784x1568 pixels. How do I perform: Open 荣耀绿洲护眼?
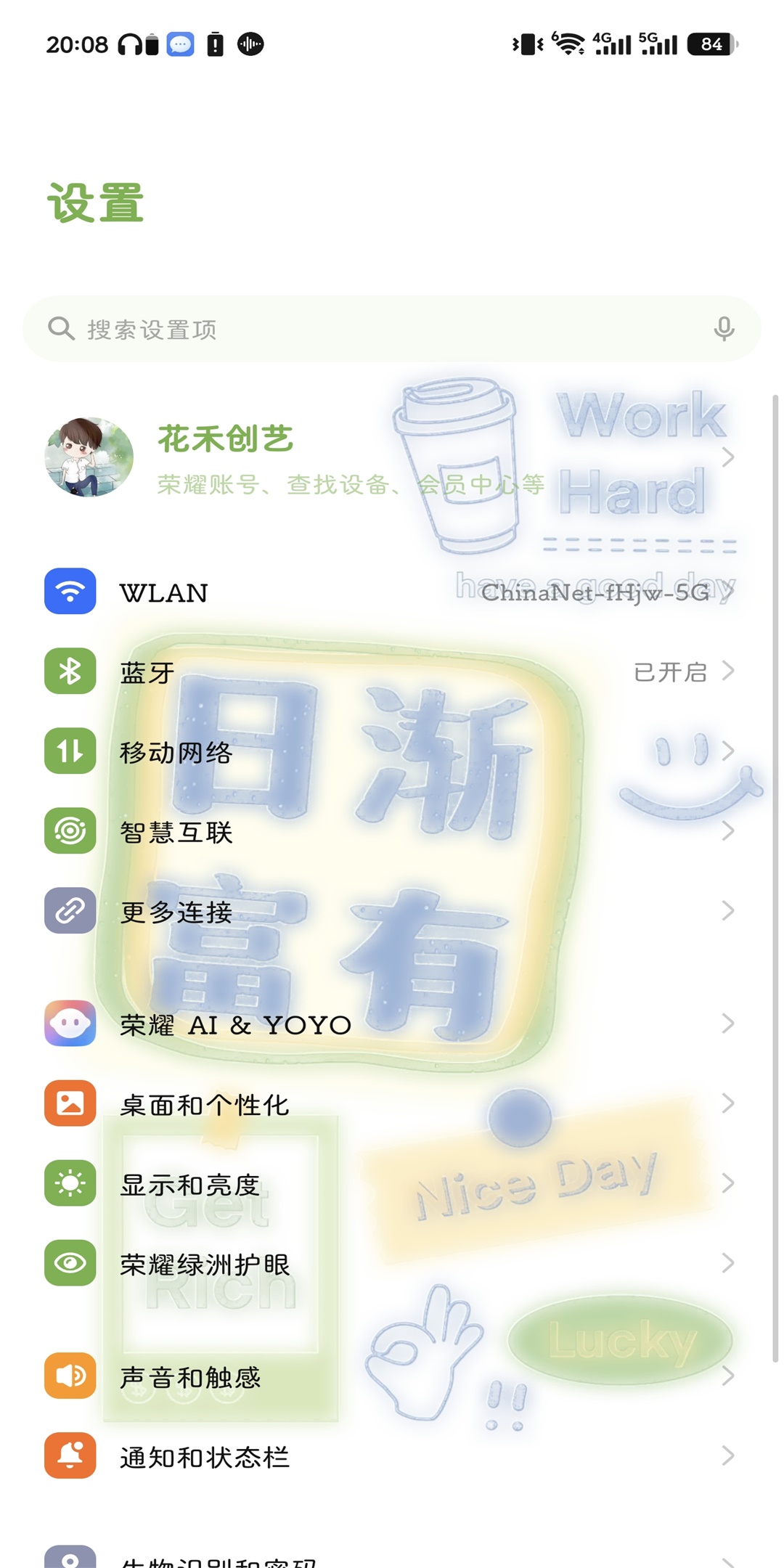(392, 1263)
